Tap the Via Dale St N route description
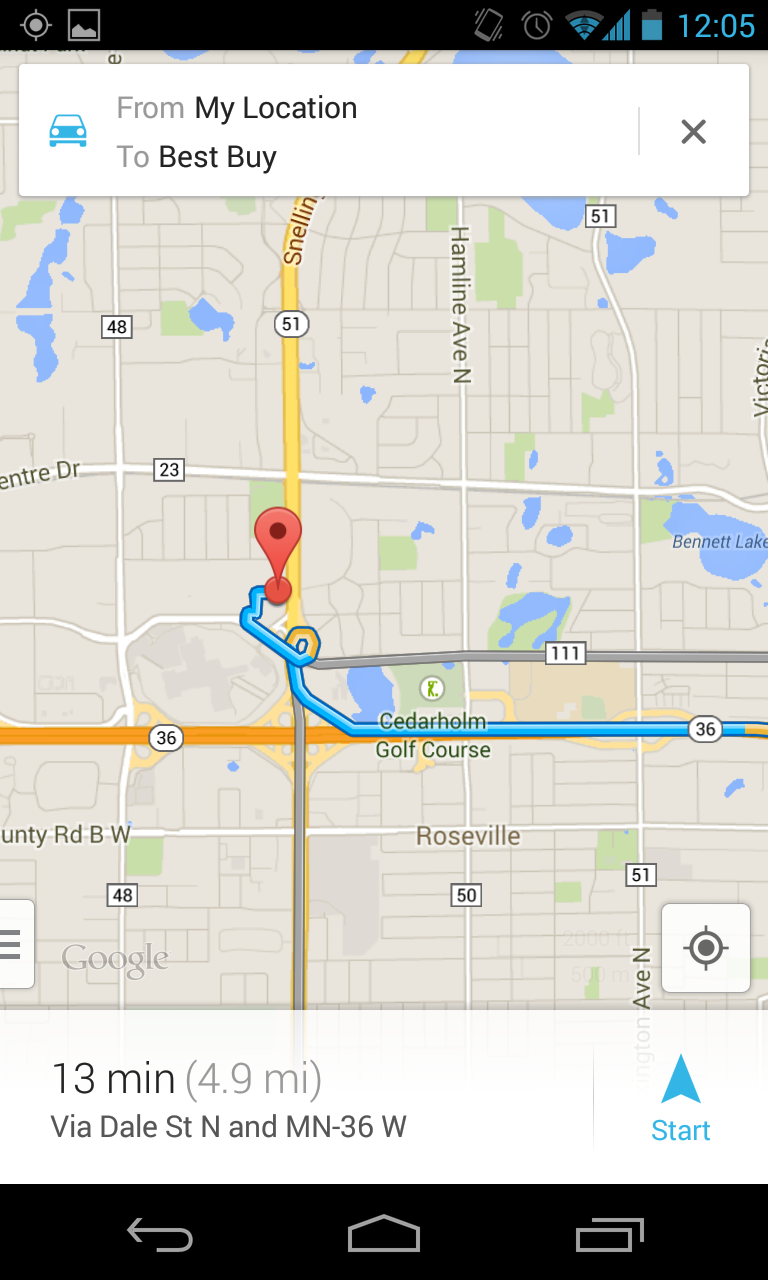 click(x=228, y=1126)
